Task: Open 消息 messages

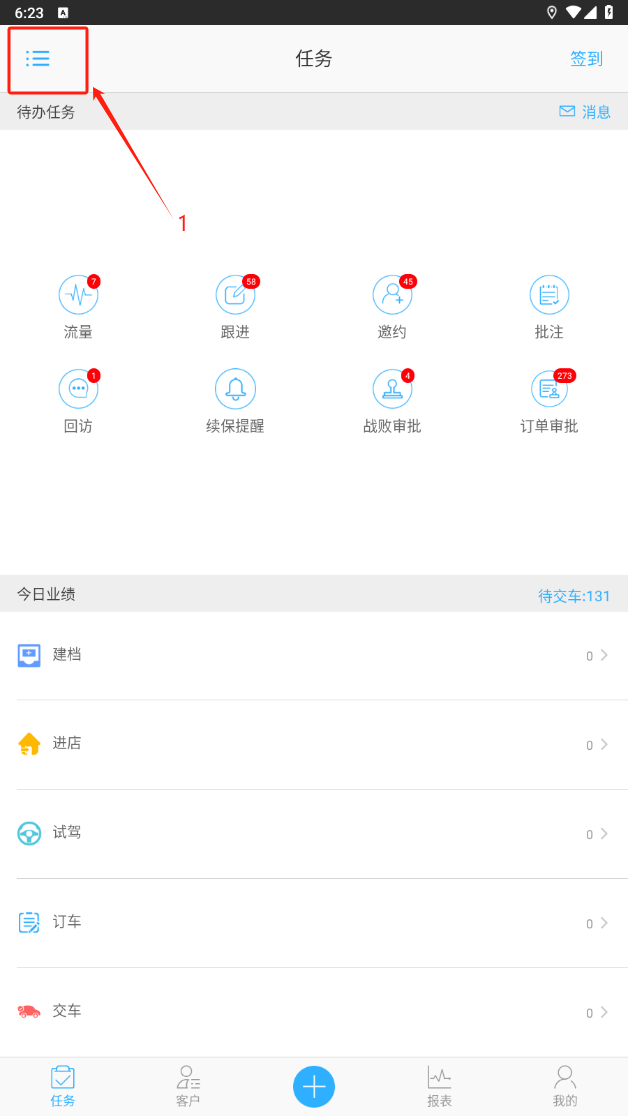Action: [x=585, y=112]
